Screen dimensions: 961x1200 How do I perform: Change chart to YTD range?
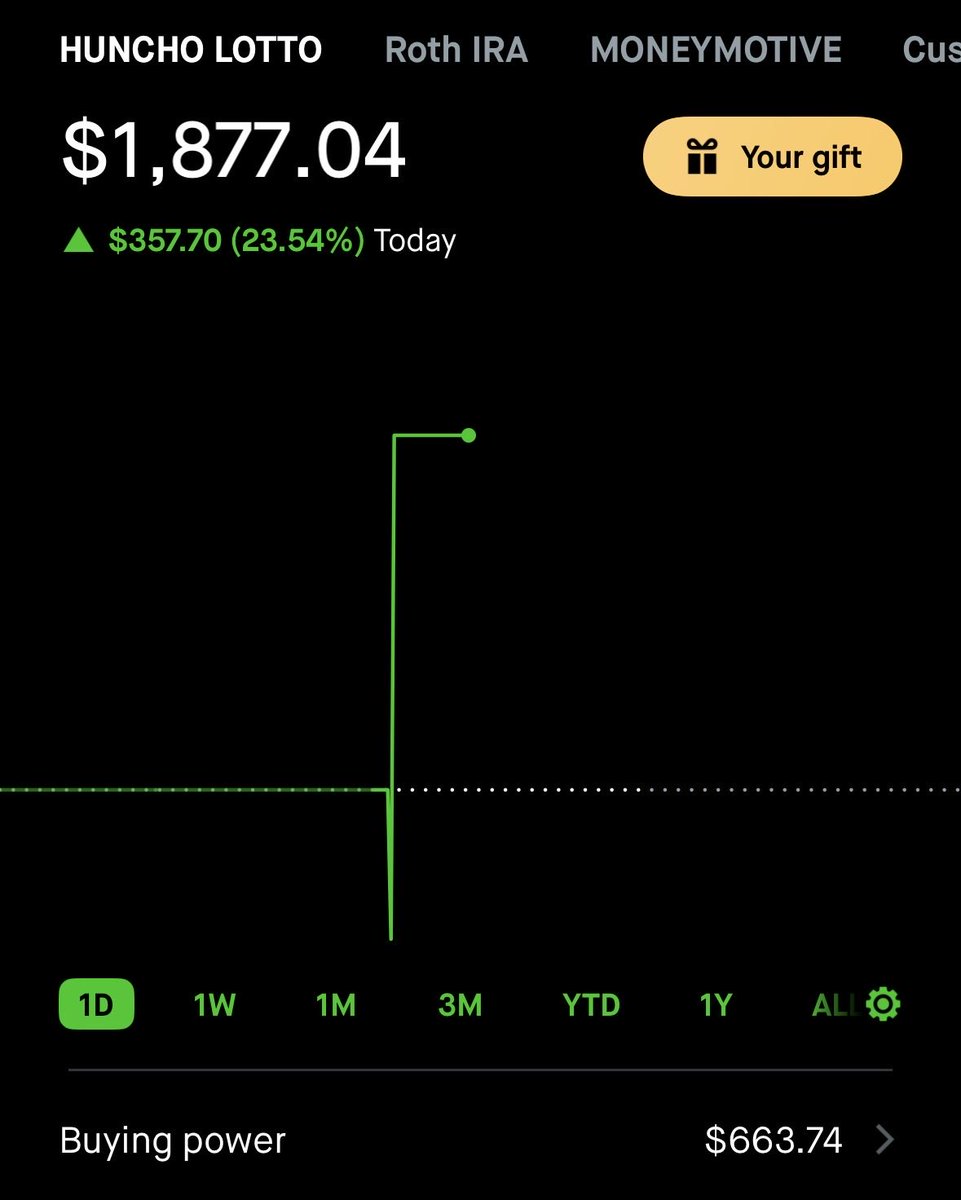tap(591, 1004)
